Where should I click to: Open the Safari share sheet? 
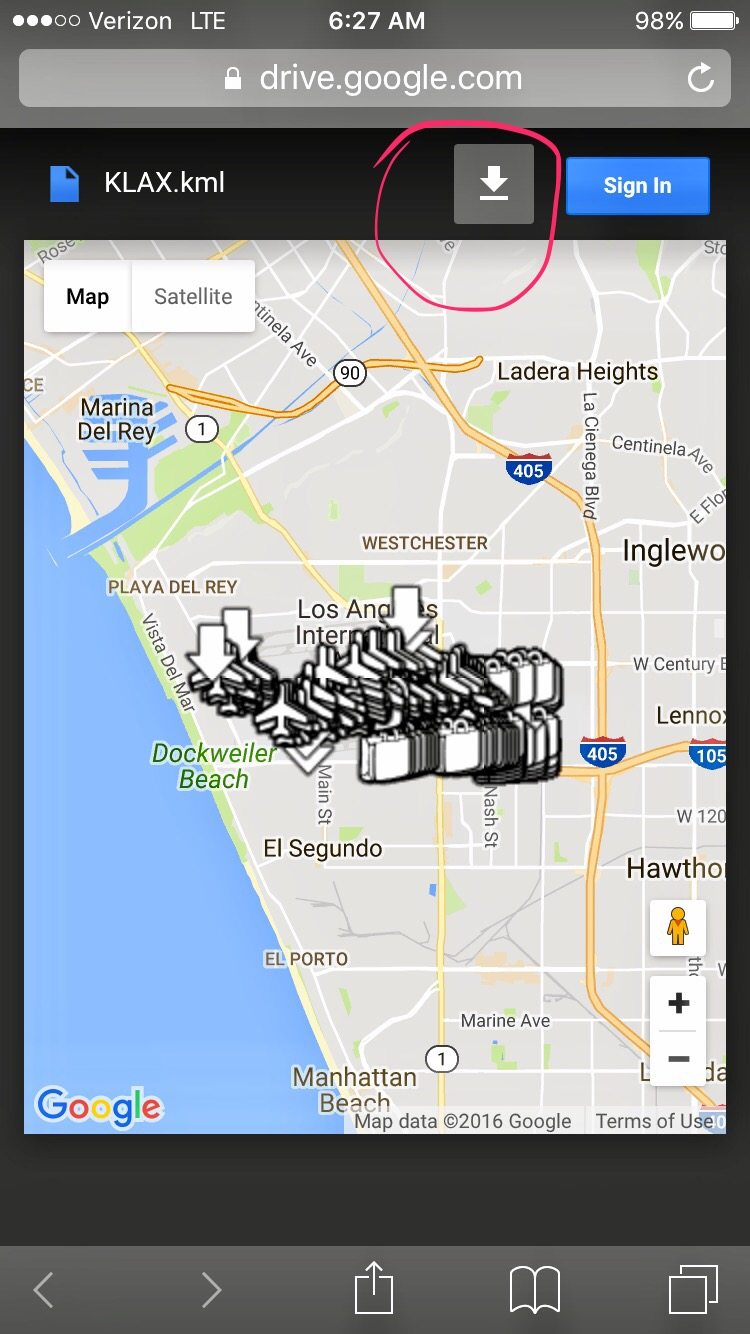coord(374,1289)
